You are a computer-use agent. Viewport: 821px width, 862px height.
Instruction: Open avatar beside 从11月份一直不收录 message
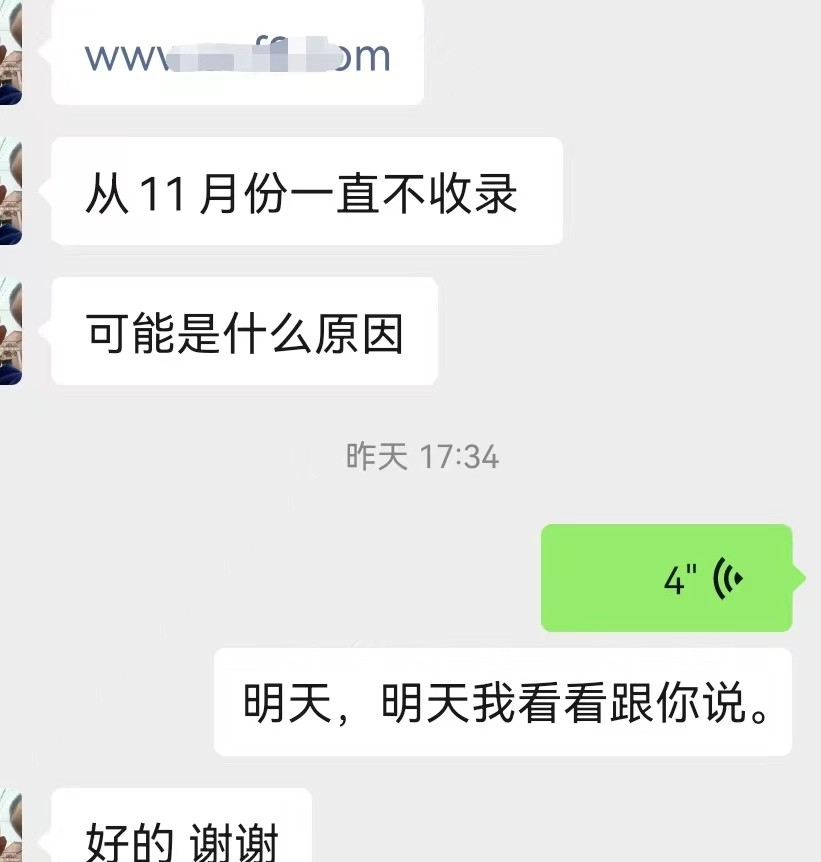[10, 191]
